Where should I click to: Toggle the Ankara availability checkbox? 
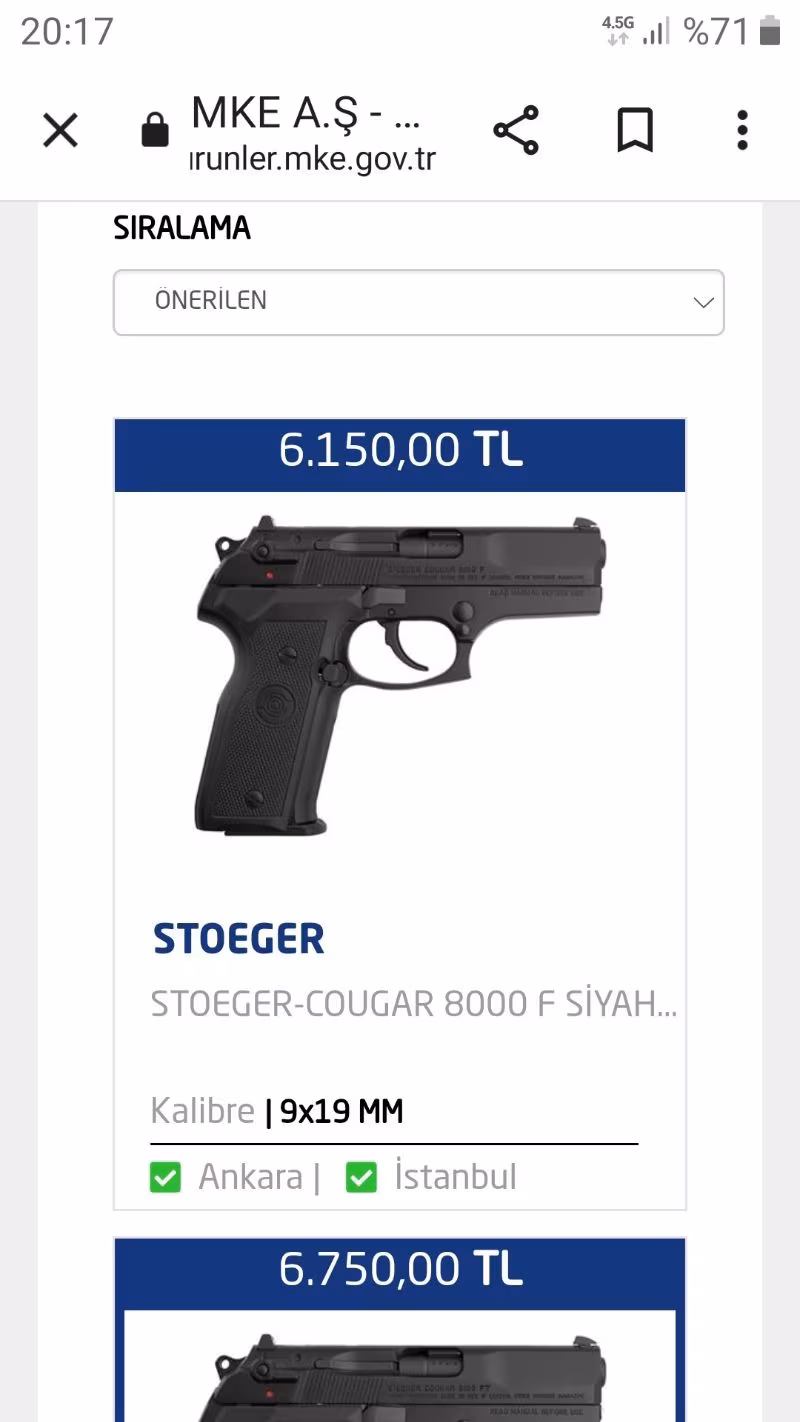pos(165,1177)
